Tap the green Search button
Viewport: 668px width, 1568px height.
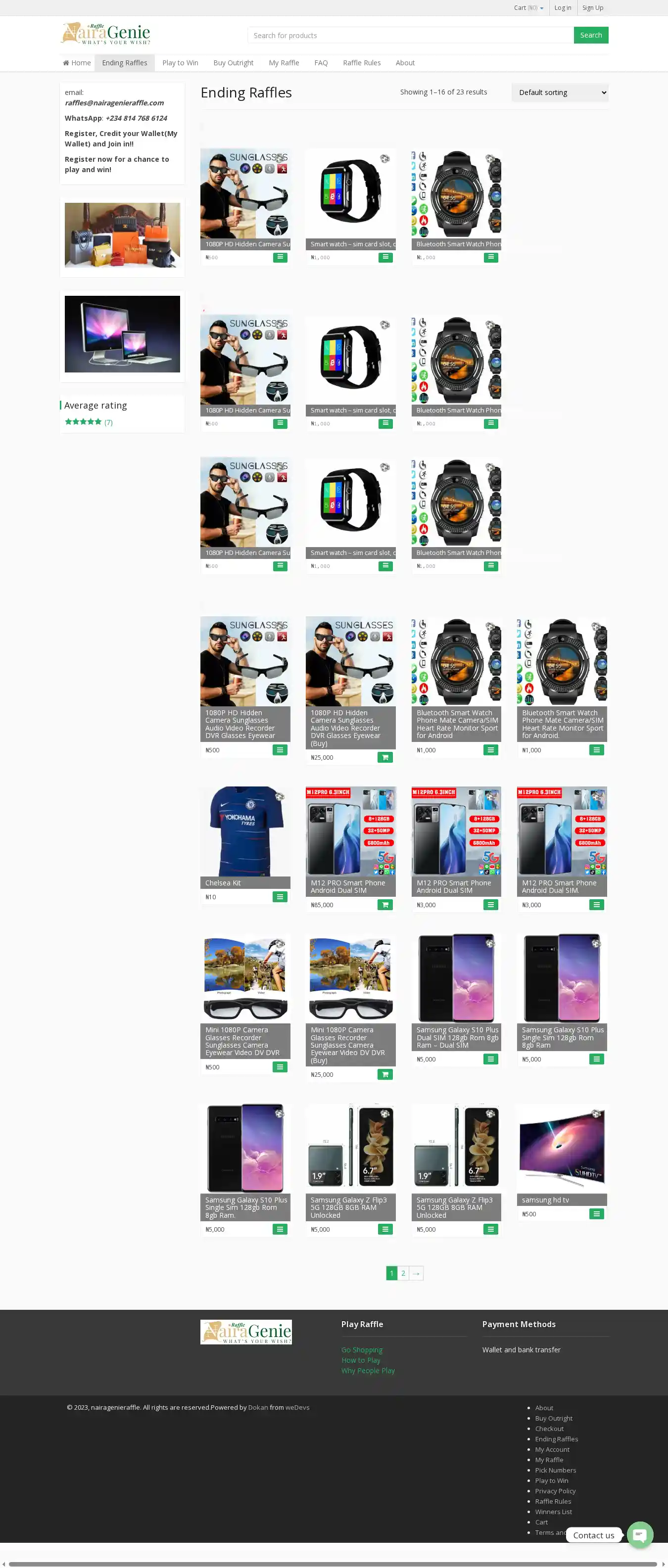(x=590, y=35)
